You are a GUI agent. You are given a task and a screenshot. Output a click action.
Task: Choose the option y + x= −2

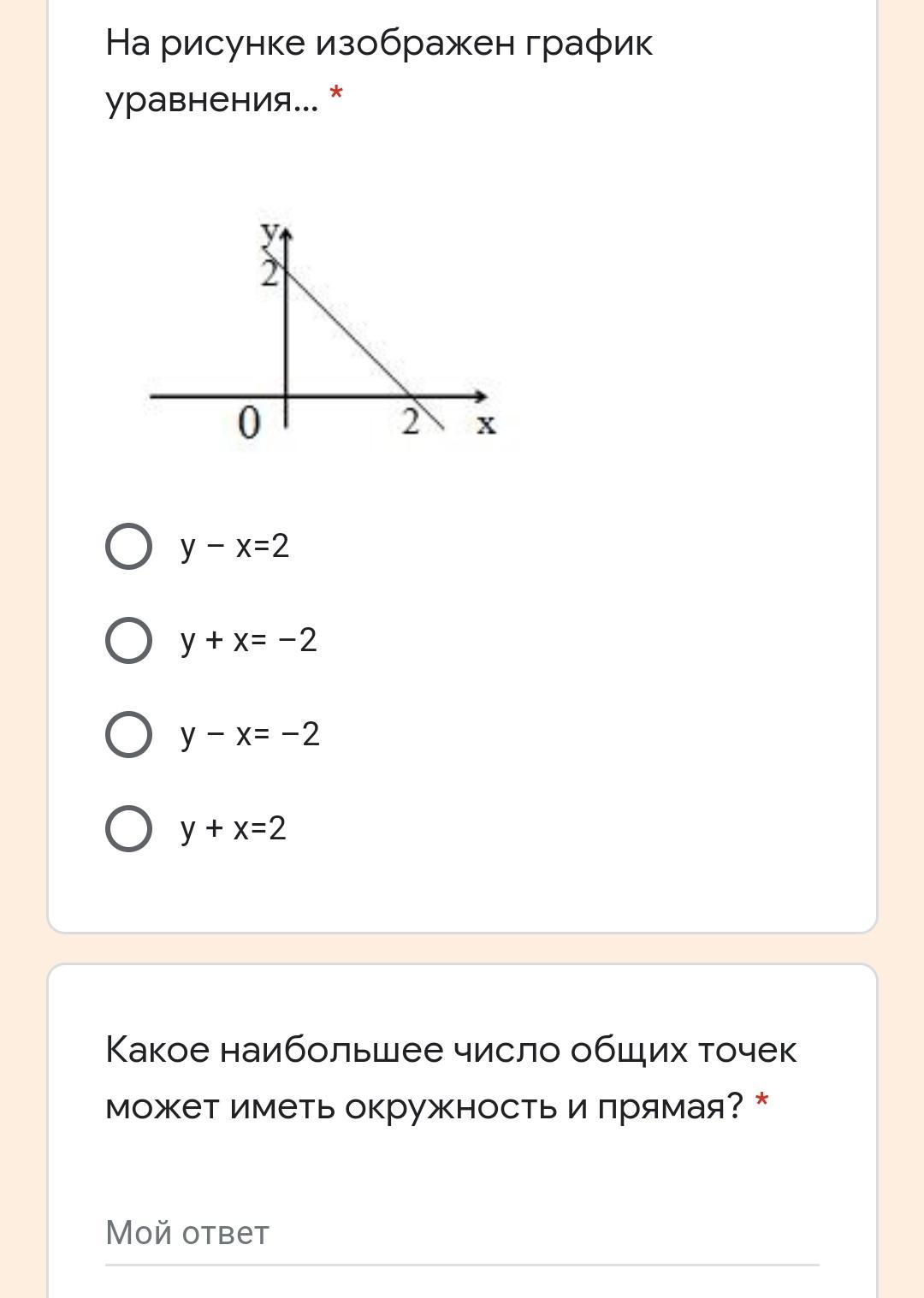pyautogui.click(x=128, y=640)
